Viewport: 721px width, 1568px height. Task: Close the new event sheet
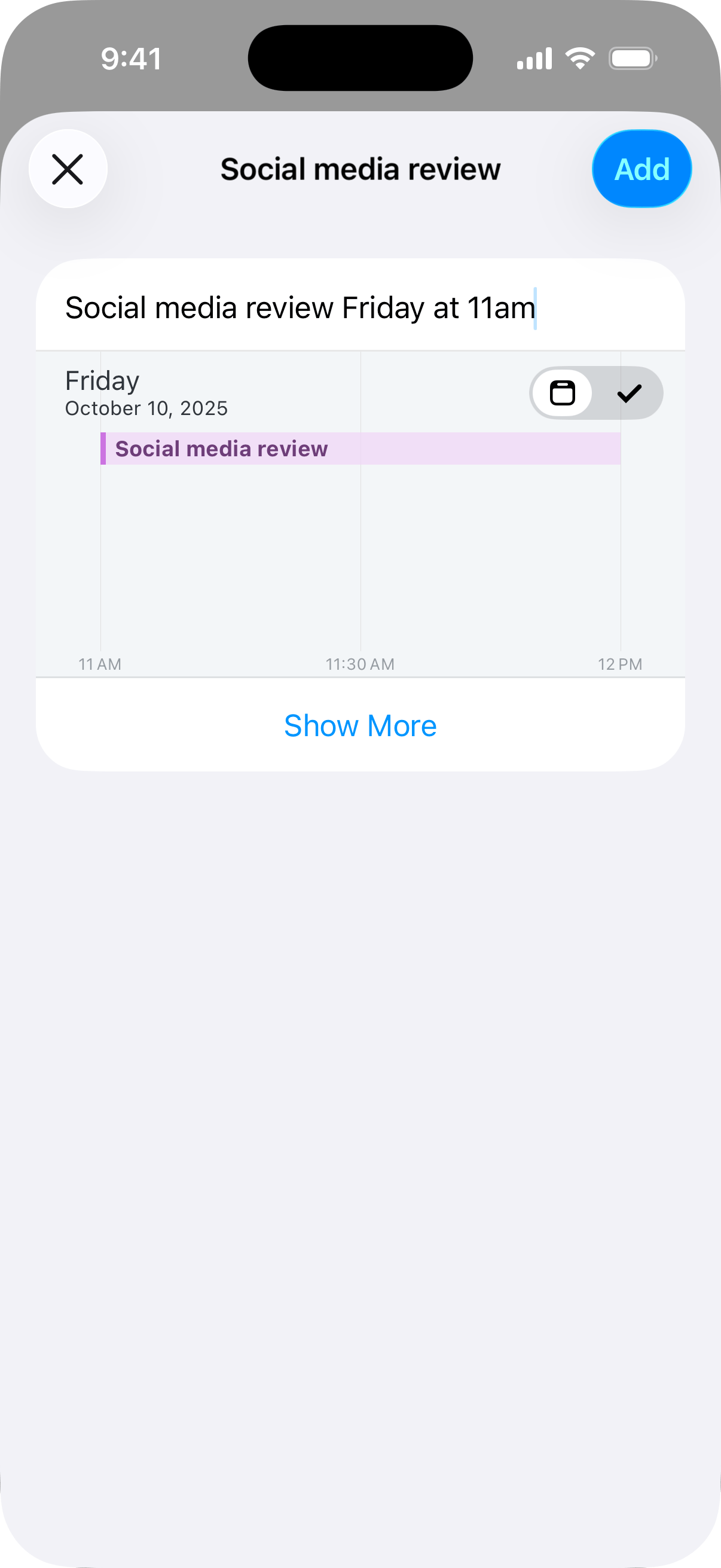pos(68,169)
